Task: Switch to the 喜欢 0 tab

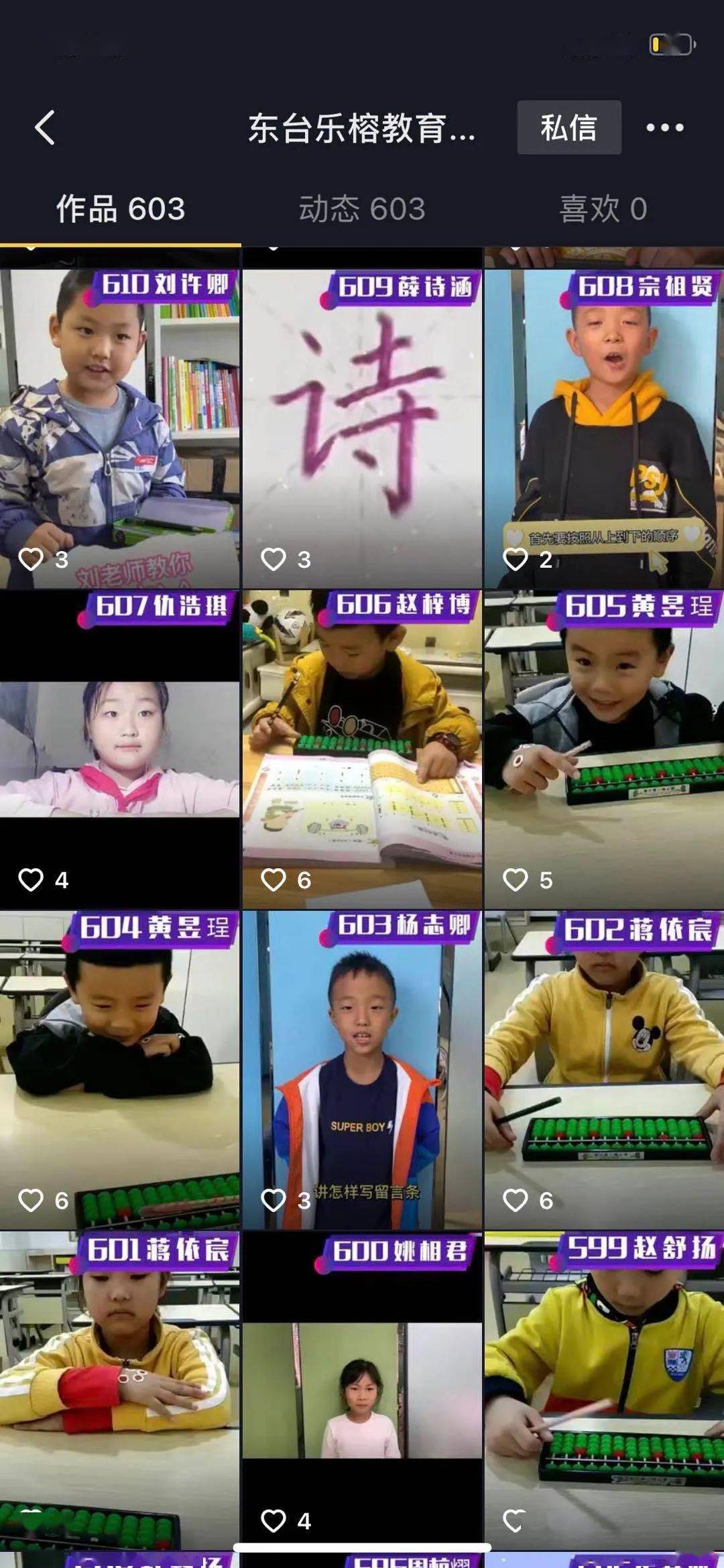Action: pyautogui.click(x=603, y=209)
